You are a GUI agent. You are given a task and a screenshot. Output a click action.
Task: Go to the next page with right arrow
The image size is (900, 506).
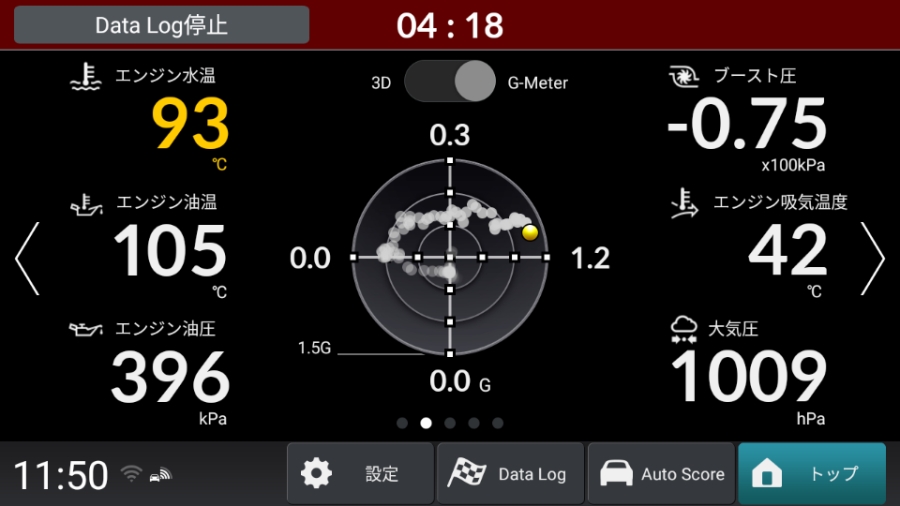pos(873,259)
